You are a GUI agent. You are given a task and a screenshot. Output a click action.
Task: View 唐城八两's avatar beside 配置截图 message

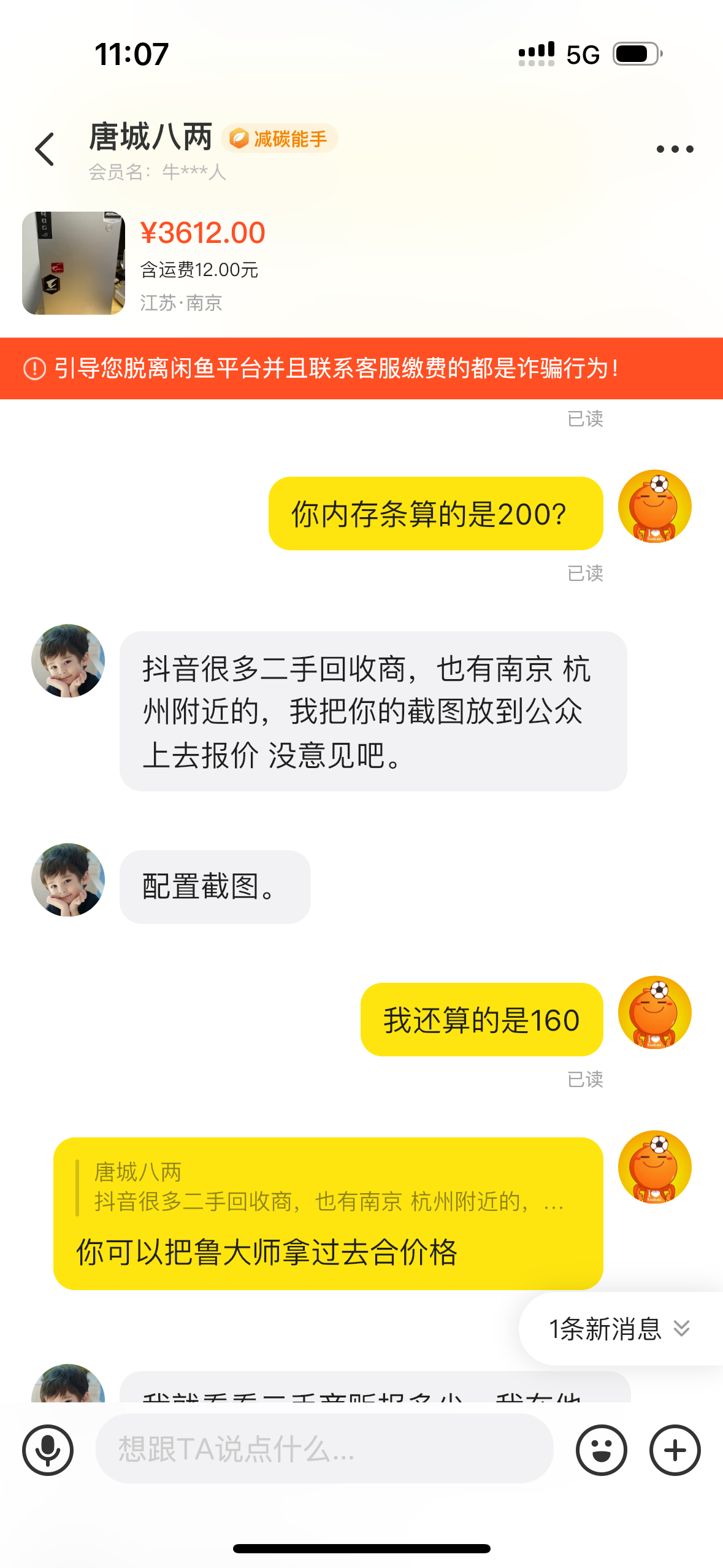pyautogui.click(x=68, y=880)
